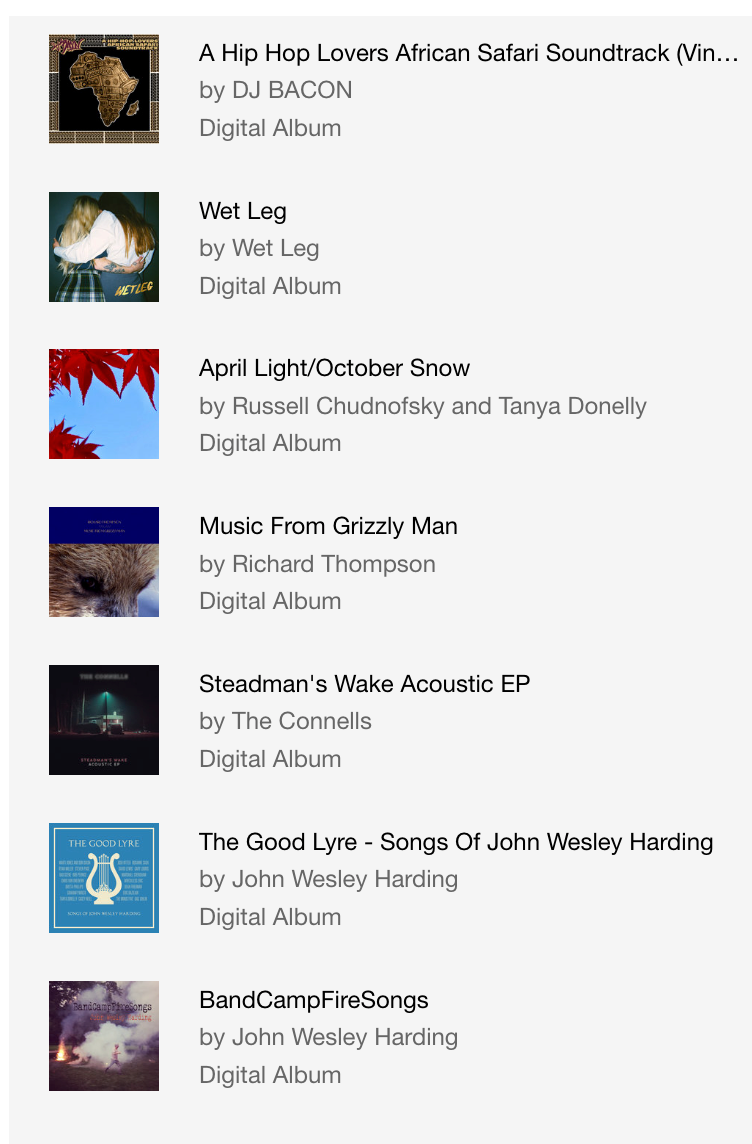
Task: Open John Wesley Harding's artist page
Action: click(328, 879)
